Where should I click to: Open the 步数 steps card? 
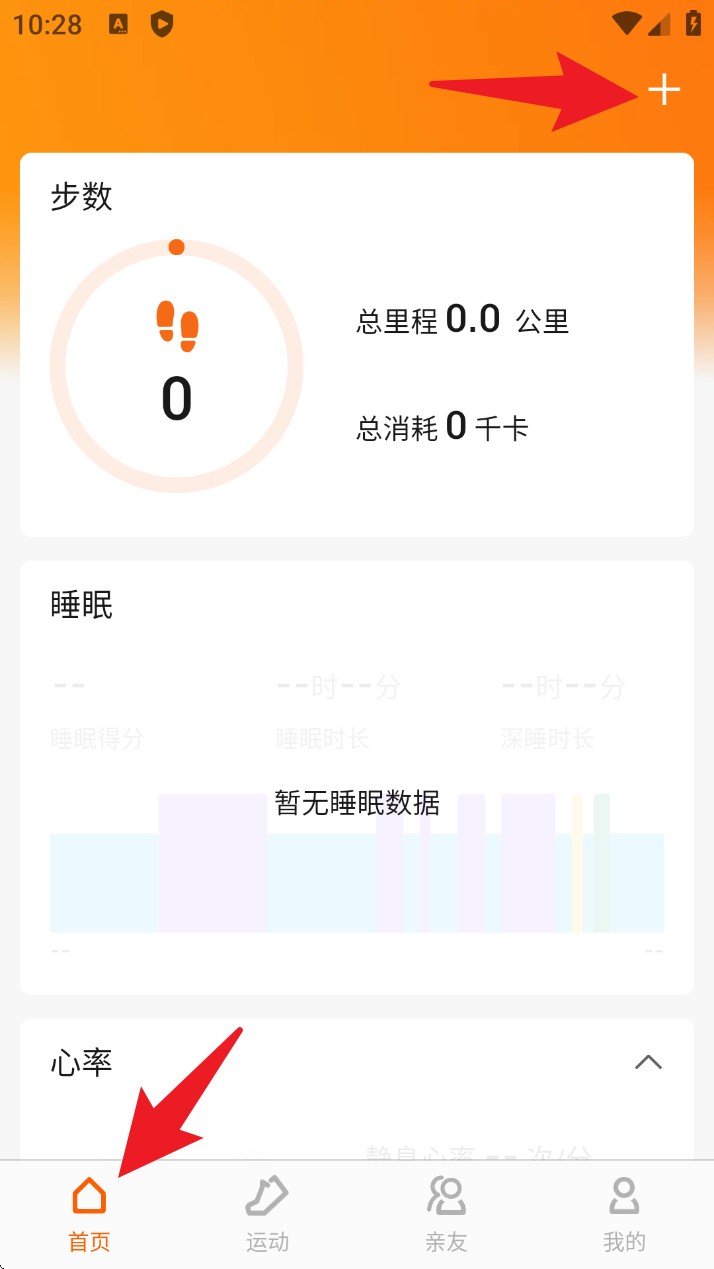point(356,344)
